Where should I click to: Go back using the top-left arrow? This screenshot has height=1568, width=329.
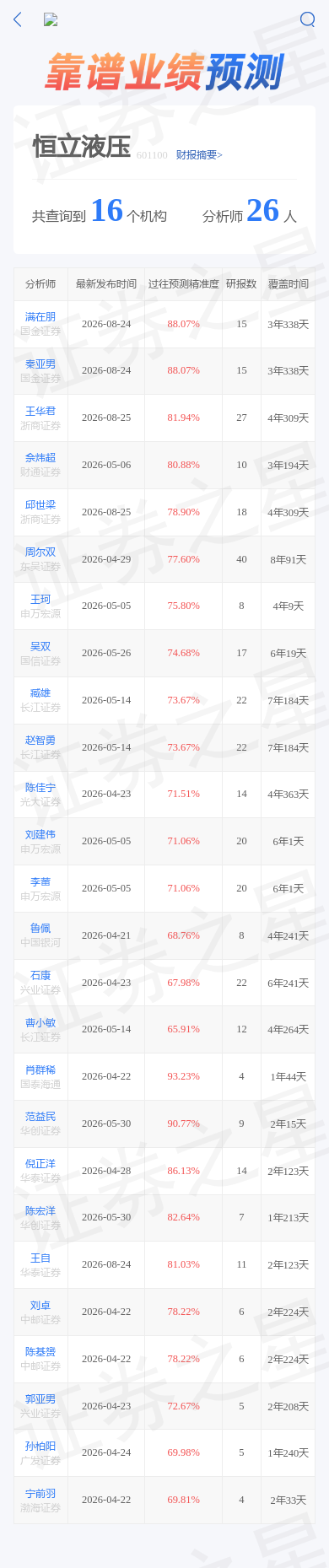coord(18,19)
